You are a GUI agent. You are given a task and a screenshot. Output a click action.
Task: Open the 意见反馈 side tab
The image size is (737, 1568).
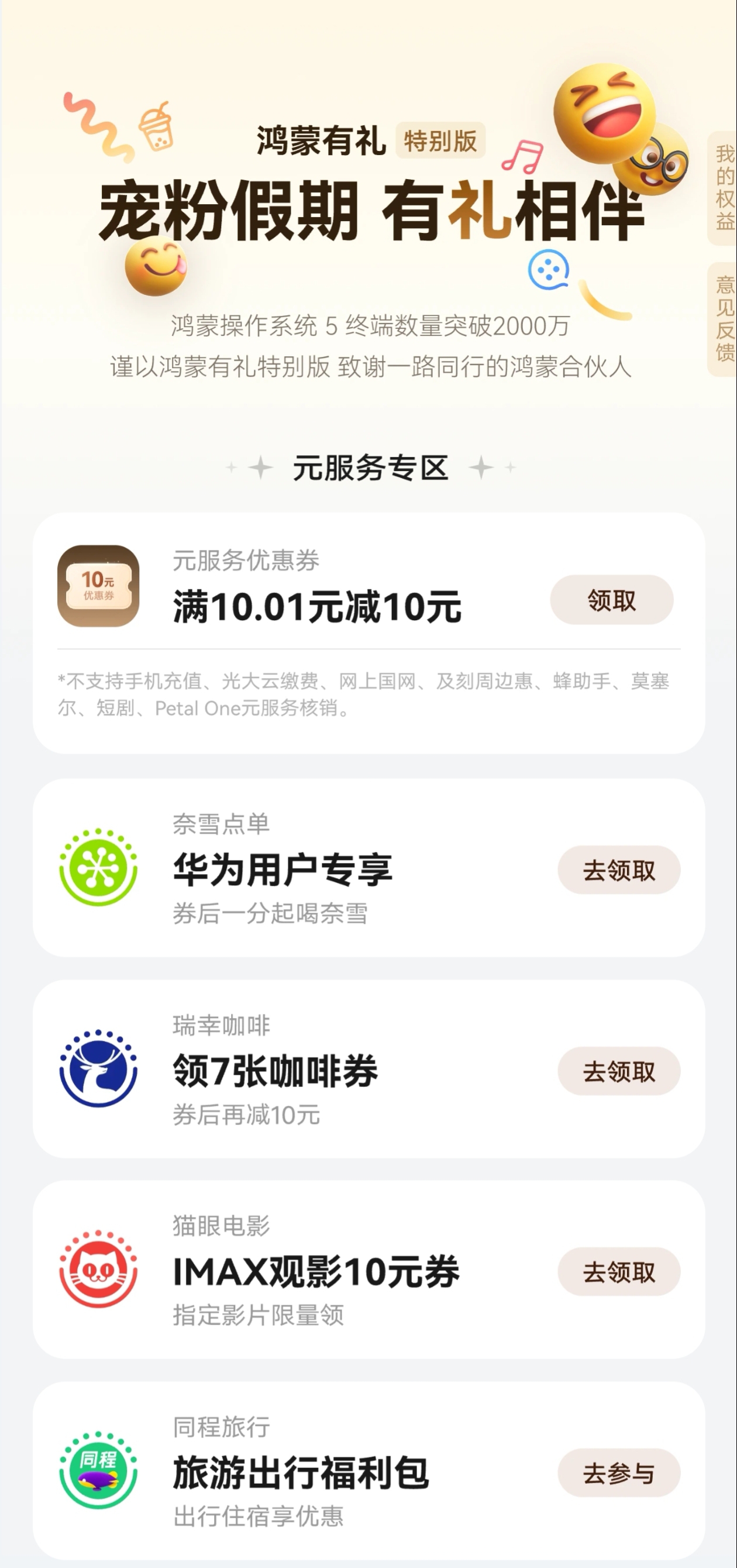click(724, 319)
